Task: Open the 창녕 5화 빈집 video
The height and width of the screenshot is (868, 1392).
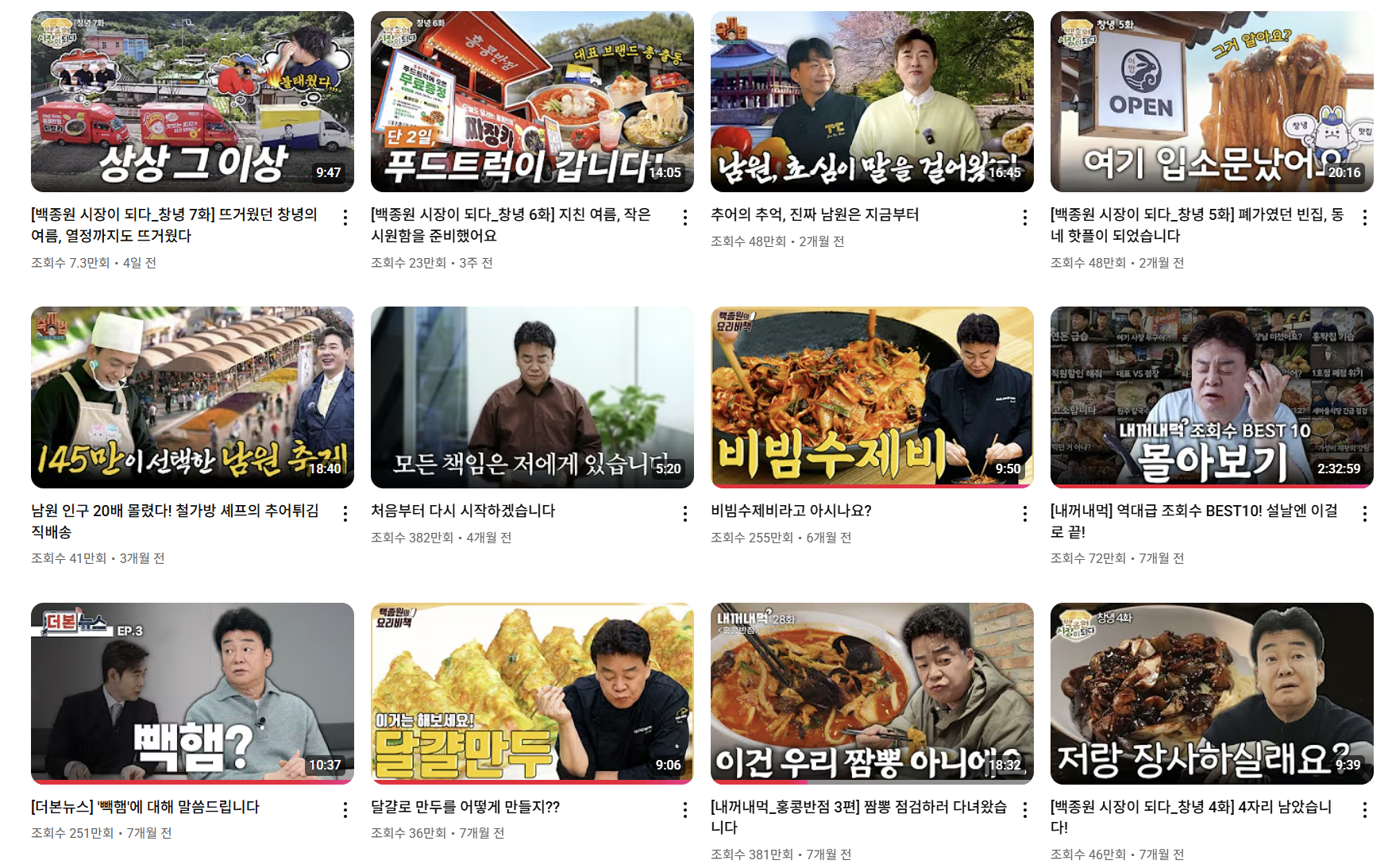Action: click(x=1212, y=102)
